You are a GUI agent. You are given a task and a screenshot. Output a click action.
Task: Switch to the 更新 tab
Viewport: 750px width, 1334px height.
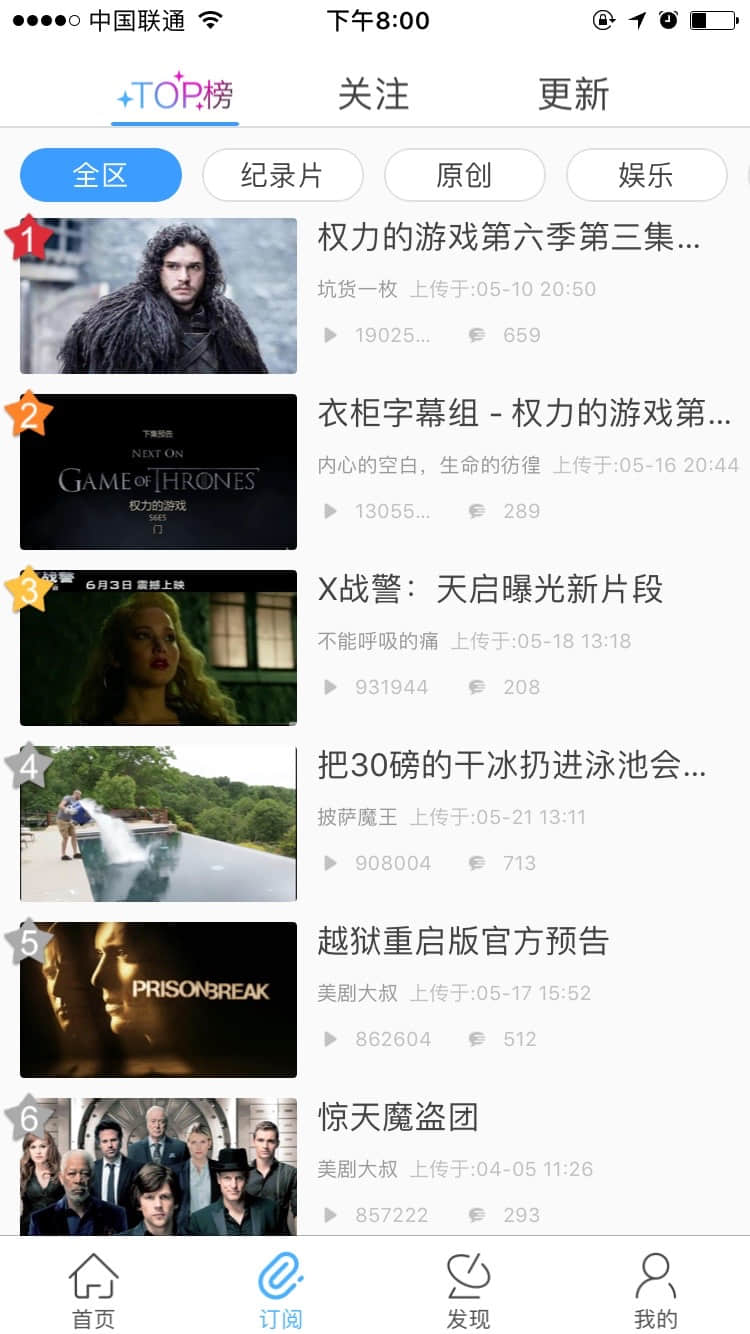573,94
